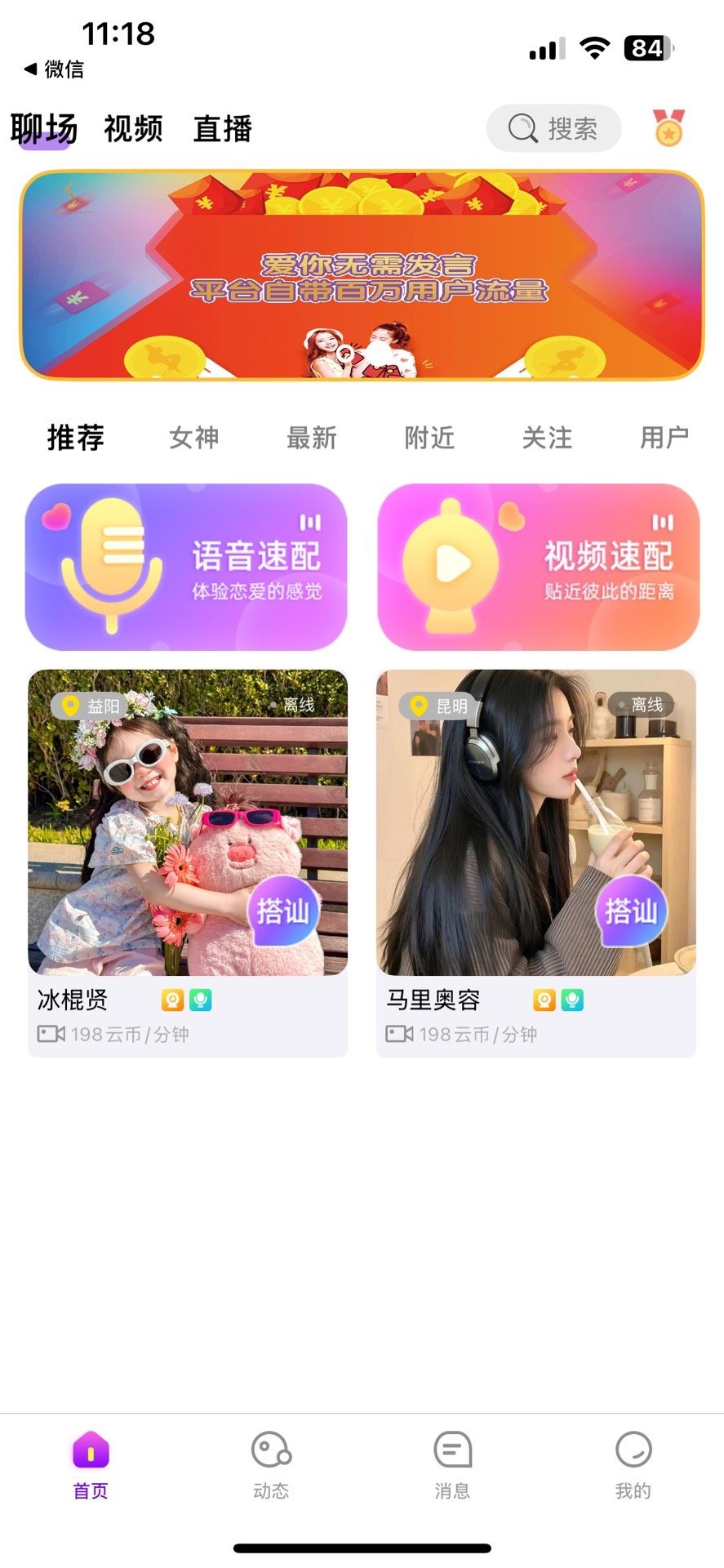The height and width of the screenshot is (1568, 724).
Task: Return to 微信 via the back link
Action: pos(54,69)
